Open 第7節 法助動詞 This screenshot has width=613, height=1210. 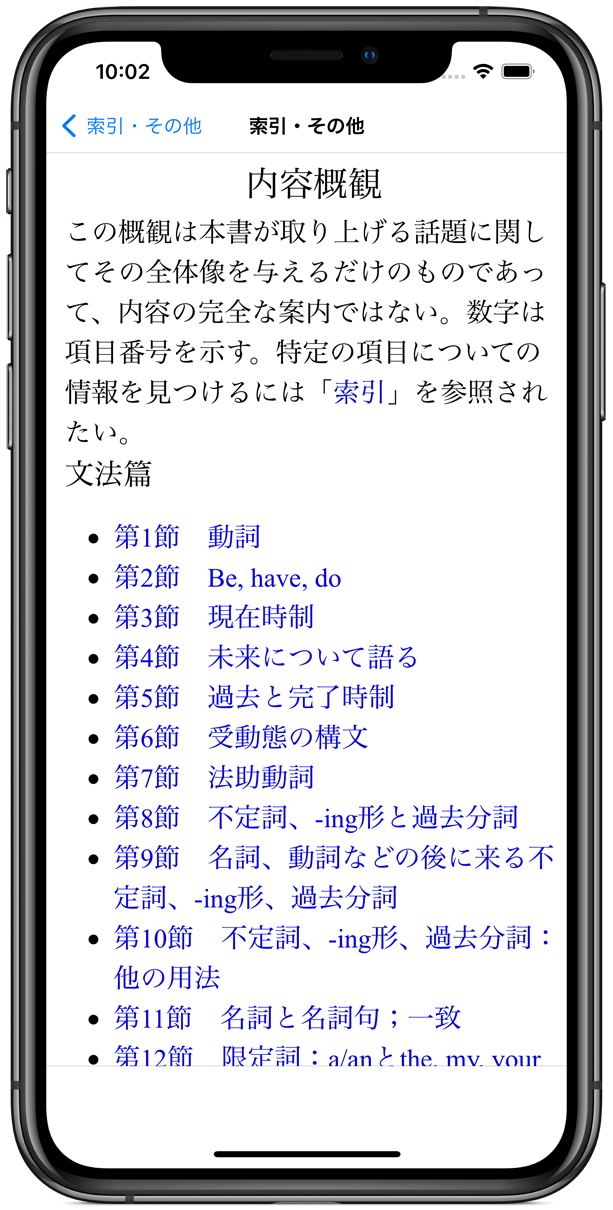214,777
